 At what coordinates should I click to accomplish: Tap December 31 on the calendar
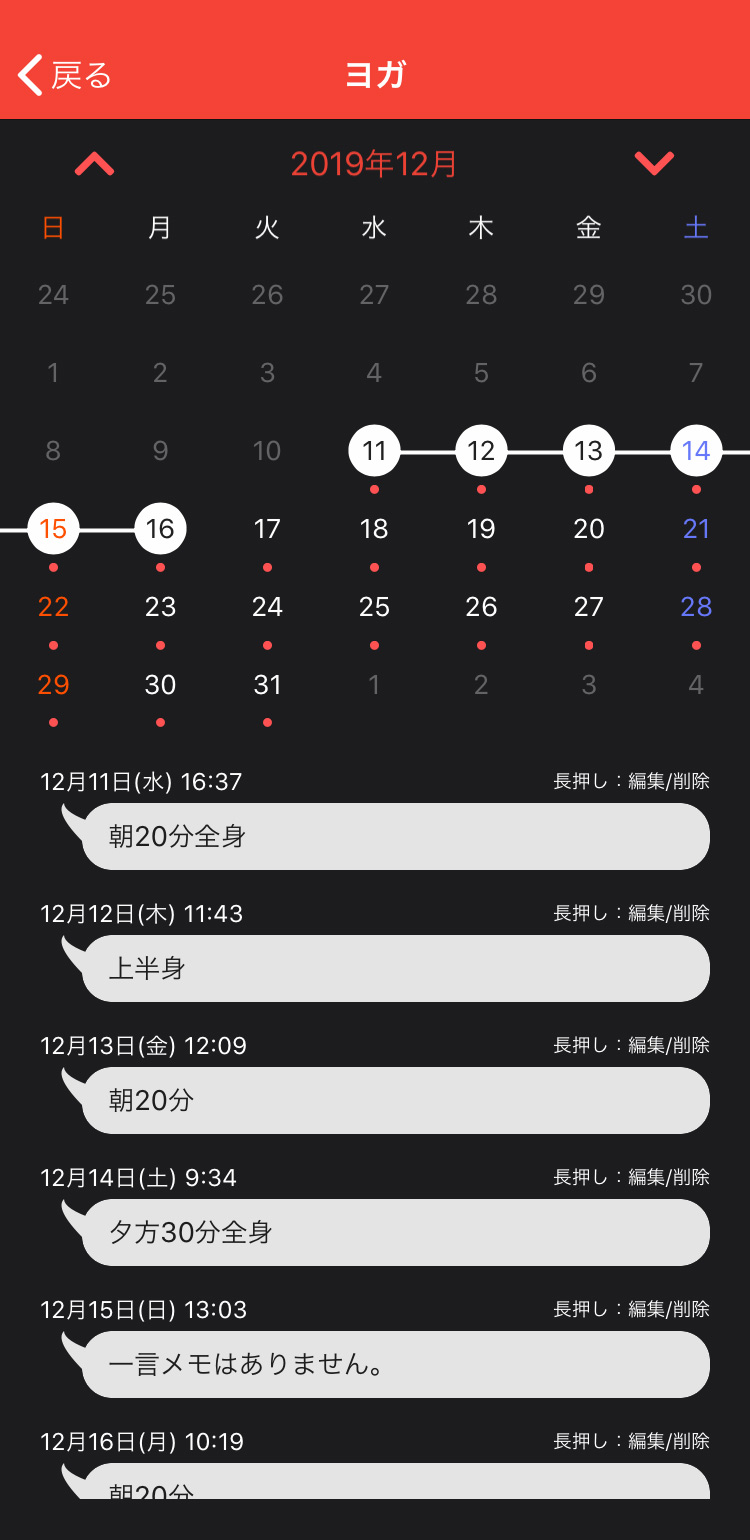pyautogui.click(x=267, y=685)
